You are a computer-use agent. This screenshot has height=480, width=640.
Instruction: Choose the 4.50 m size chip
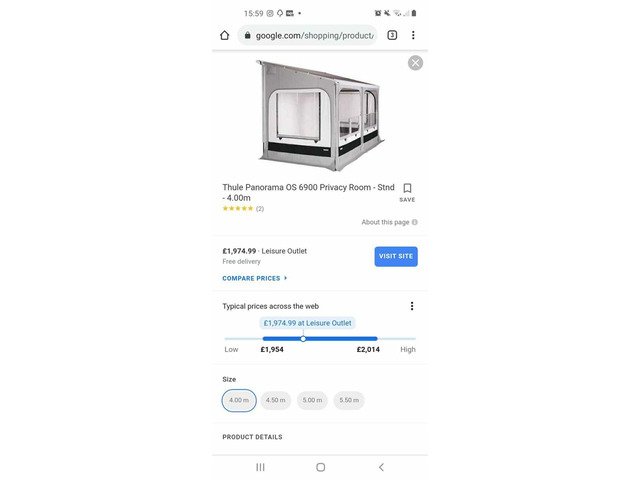click(x=276, y=400)
